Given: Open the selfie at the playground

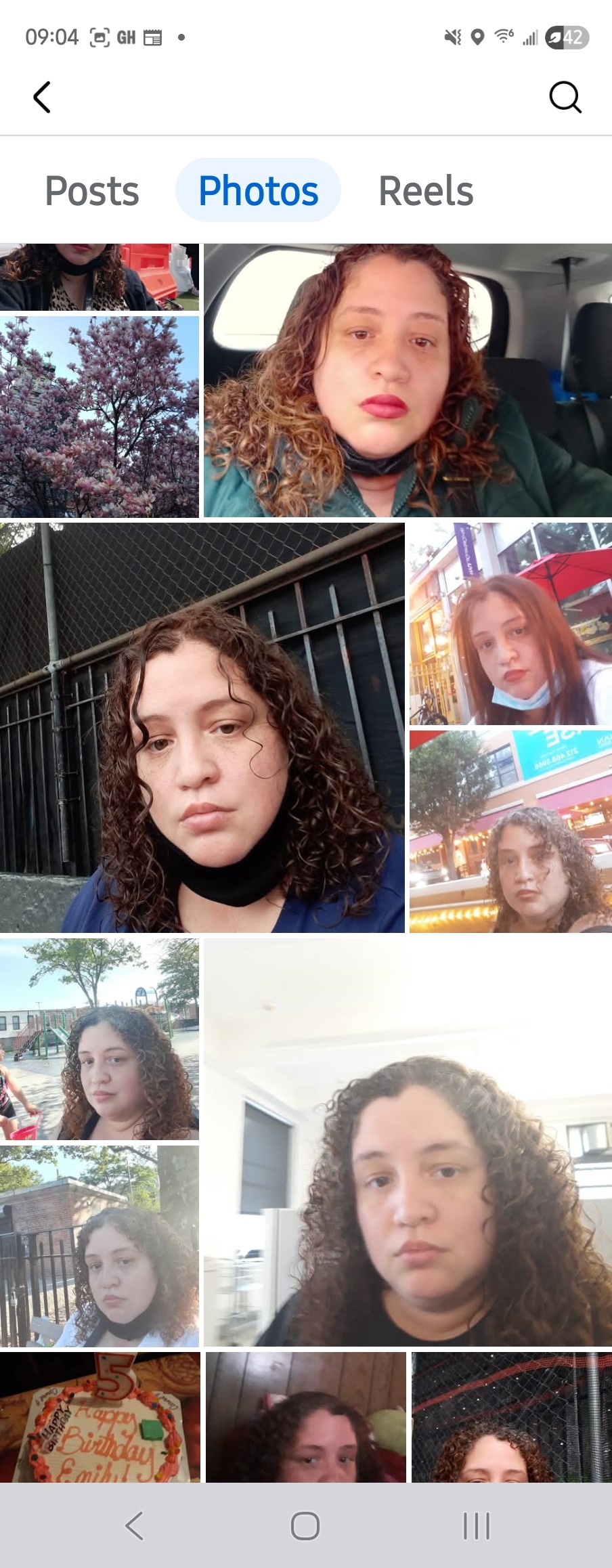Looking at the screenshot, I should [100, 1039].
